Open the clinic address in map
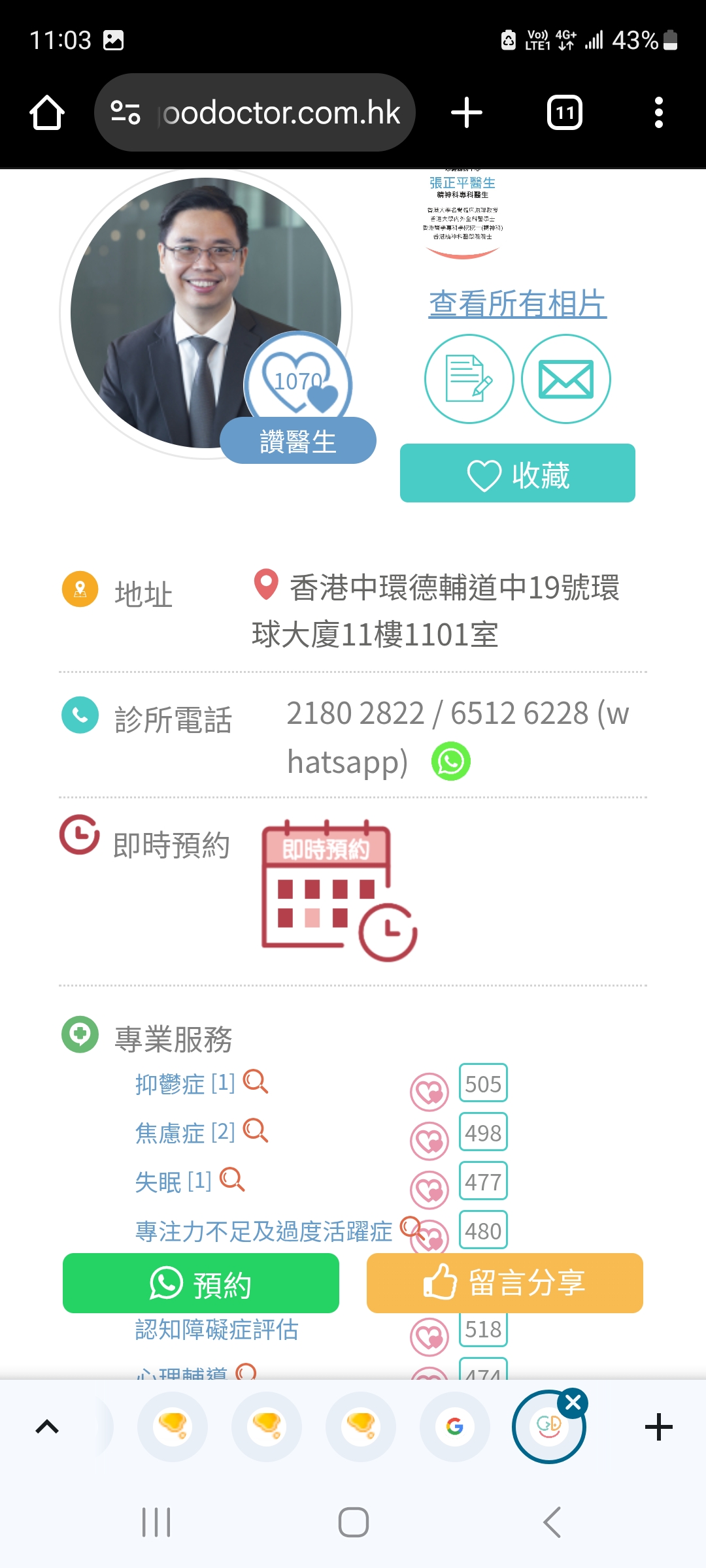The width and height of the screenshot is (706, 1568). [x=435, y=611]
